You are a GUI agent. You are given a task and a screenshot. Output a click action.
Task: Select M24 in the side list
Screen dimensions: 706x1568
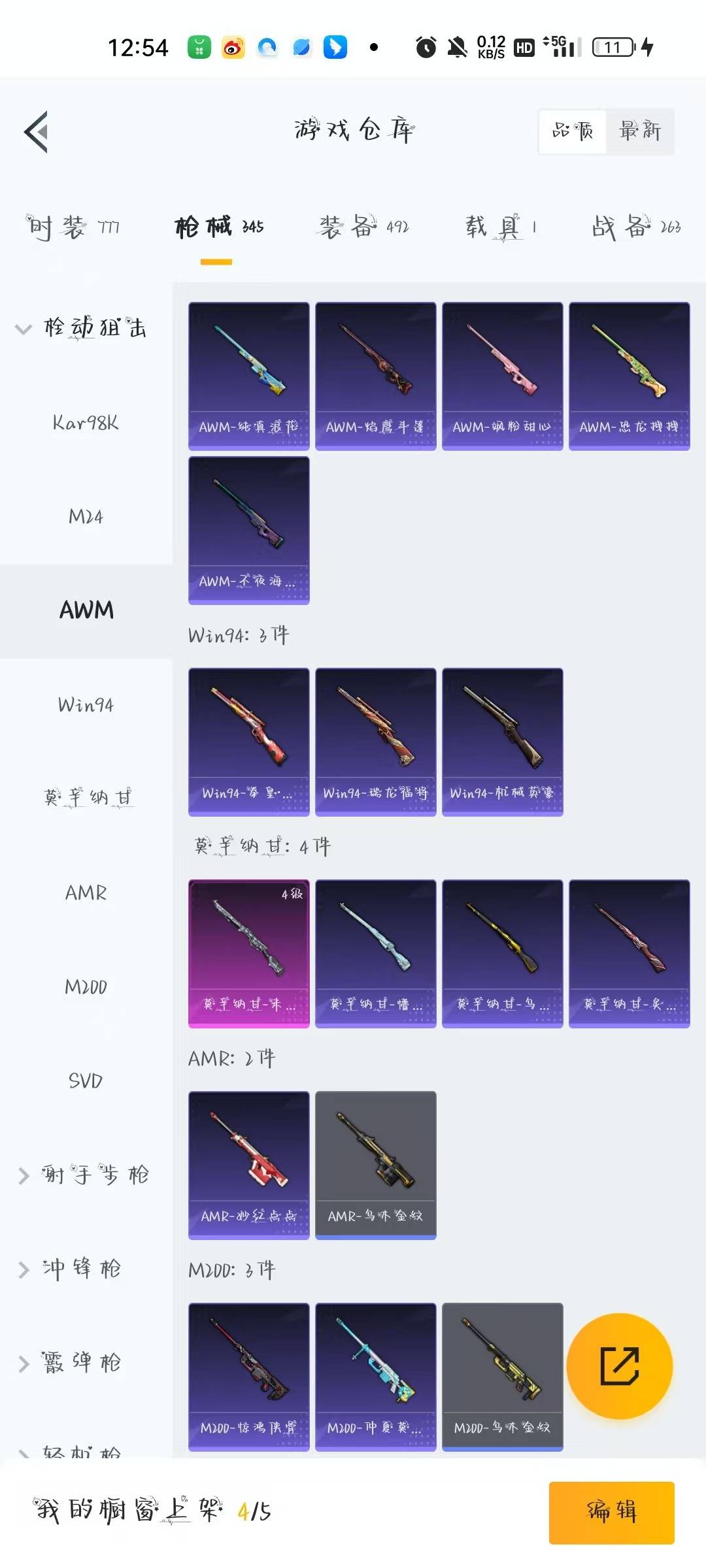(x=86, y=517)
